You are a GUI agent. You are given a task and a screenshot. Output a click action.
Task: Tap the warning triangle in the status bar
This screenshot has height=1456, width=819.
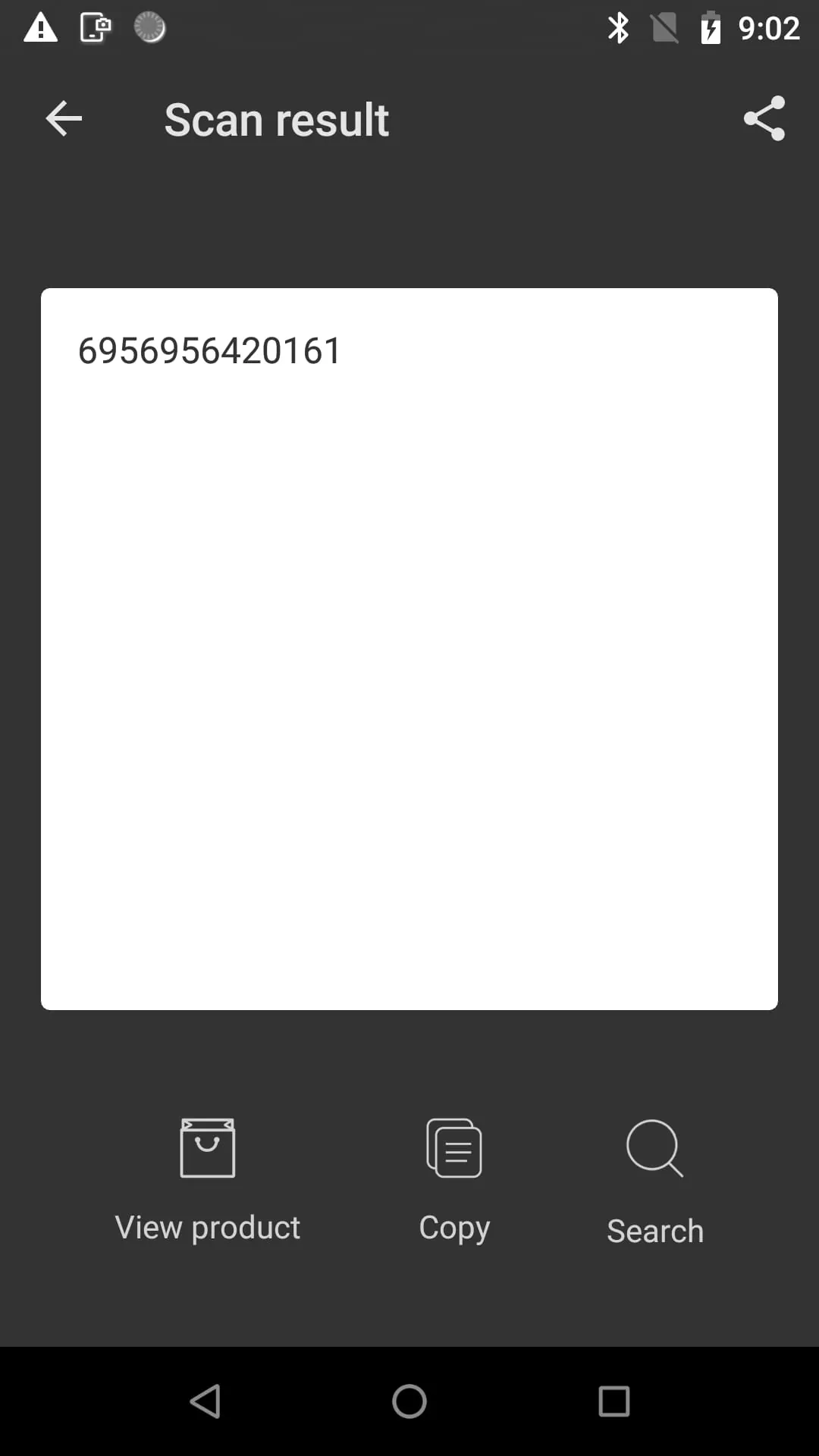[40, 27]
